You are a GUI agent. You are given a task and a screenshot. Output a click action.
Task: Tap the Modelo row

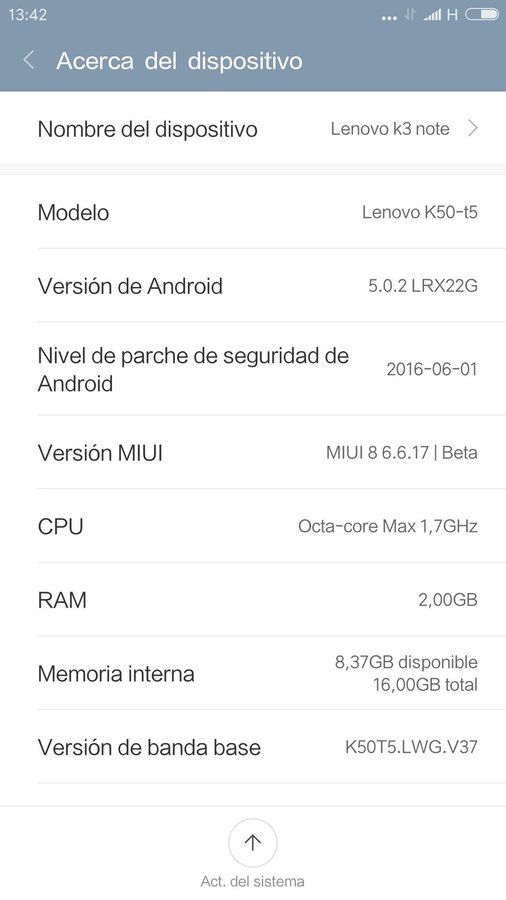click(253, 212)
